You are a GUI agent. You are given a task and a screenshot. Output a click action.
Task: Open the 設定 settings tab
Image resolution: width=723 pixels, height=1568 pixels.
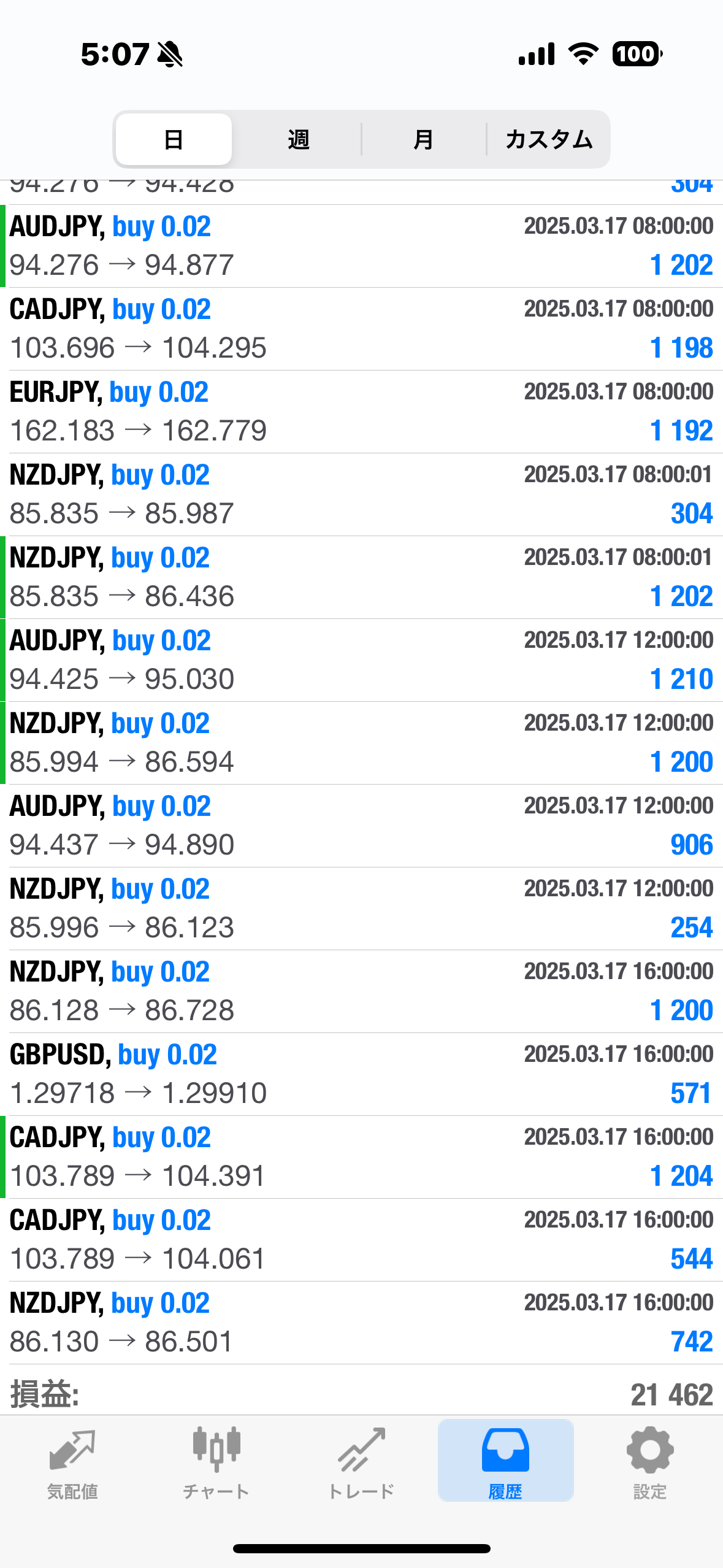point(649,1462)
